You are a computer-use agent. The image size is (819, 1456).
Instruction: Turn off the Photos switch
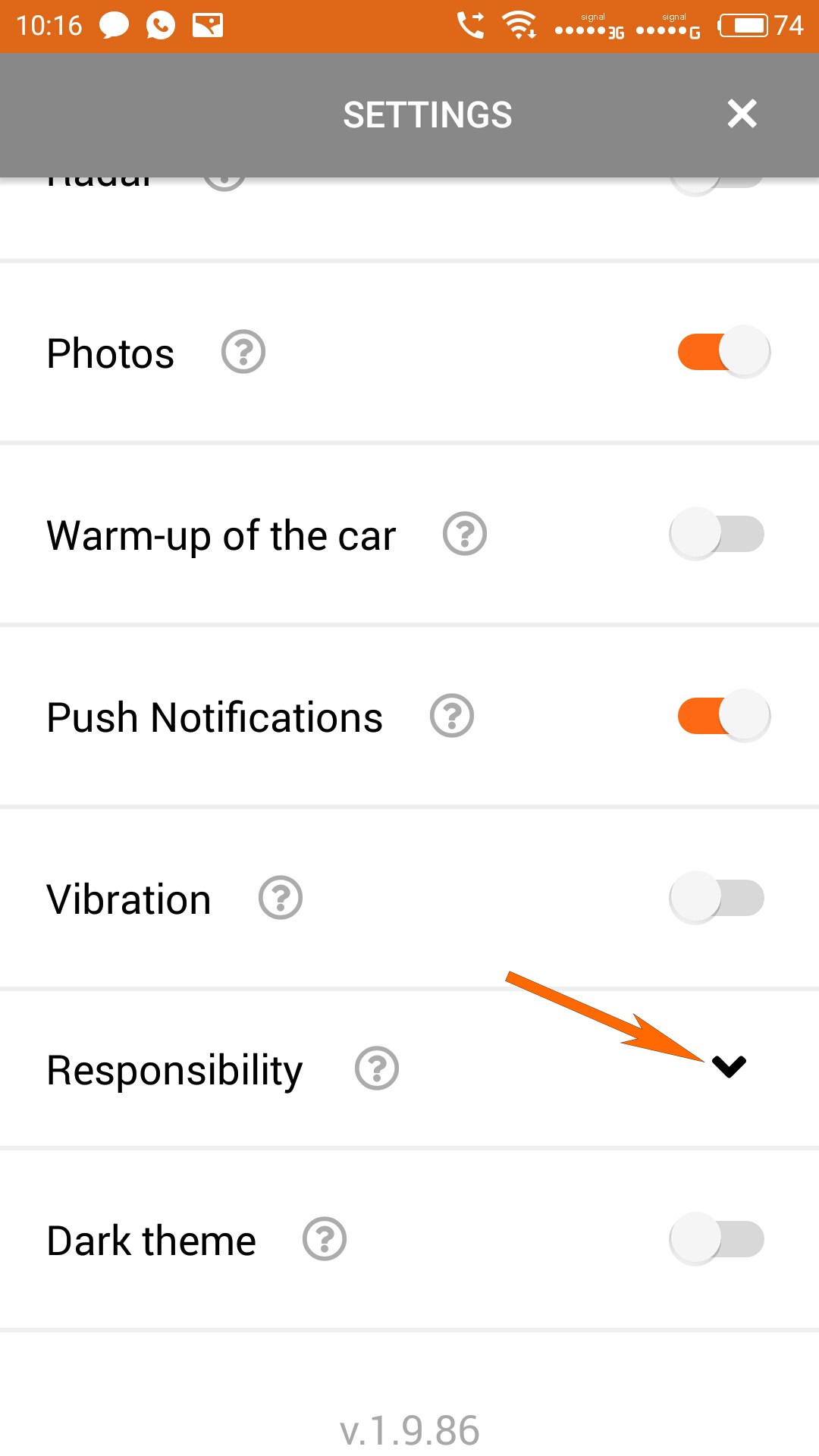click(723, 352)
